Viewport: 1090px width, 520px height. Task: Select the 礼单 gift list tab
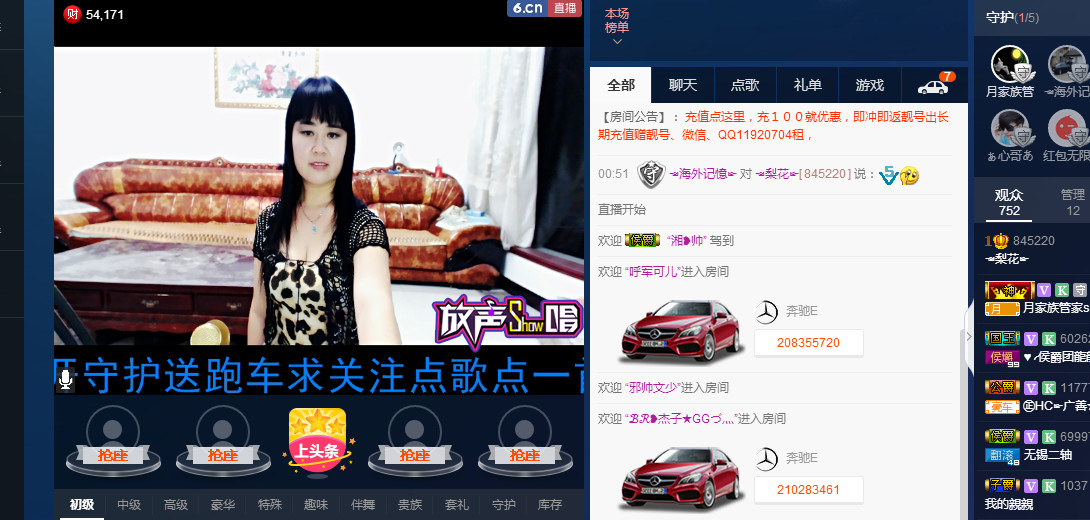pyautogui.click(x=808, y=86)
